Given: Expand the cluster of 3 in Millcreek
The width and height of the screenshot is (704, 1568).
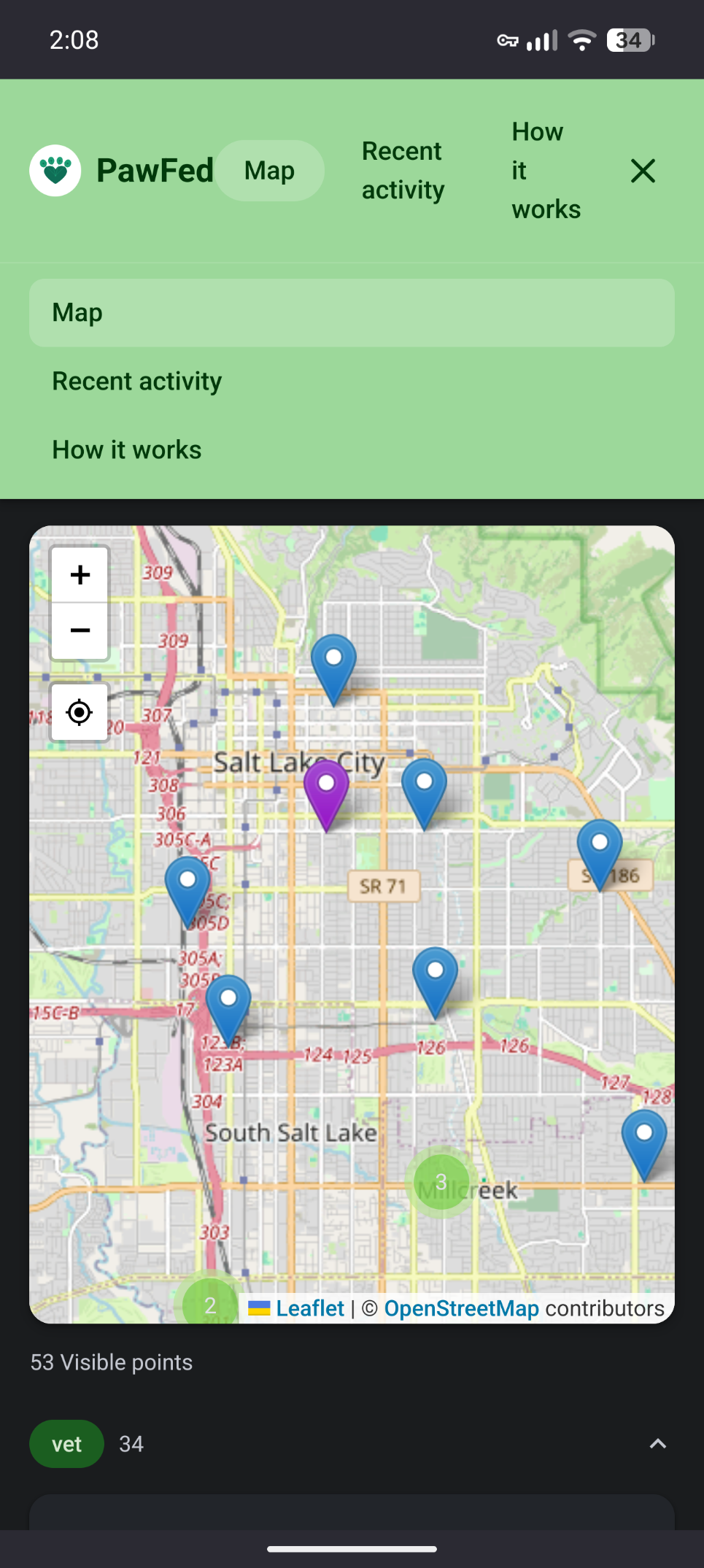Looking at the screenshot, I should click(x=441, y=1181).
